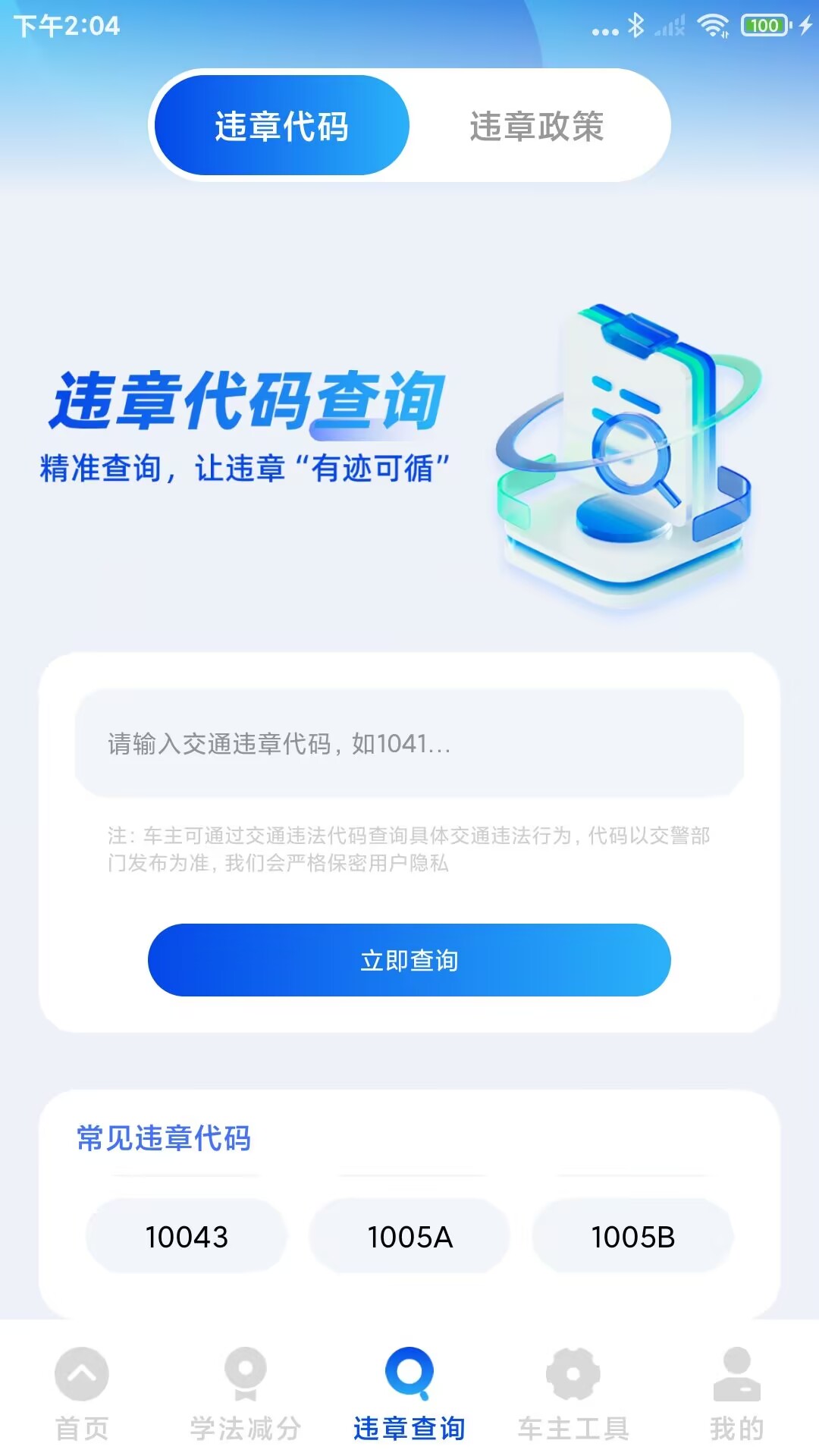This screenshot has height=1456, width=819.
Task: Tap the battery indicator showing 100
Action: tap(764, 24)
